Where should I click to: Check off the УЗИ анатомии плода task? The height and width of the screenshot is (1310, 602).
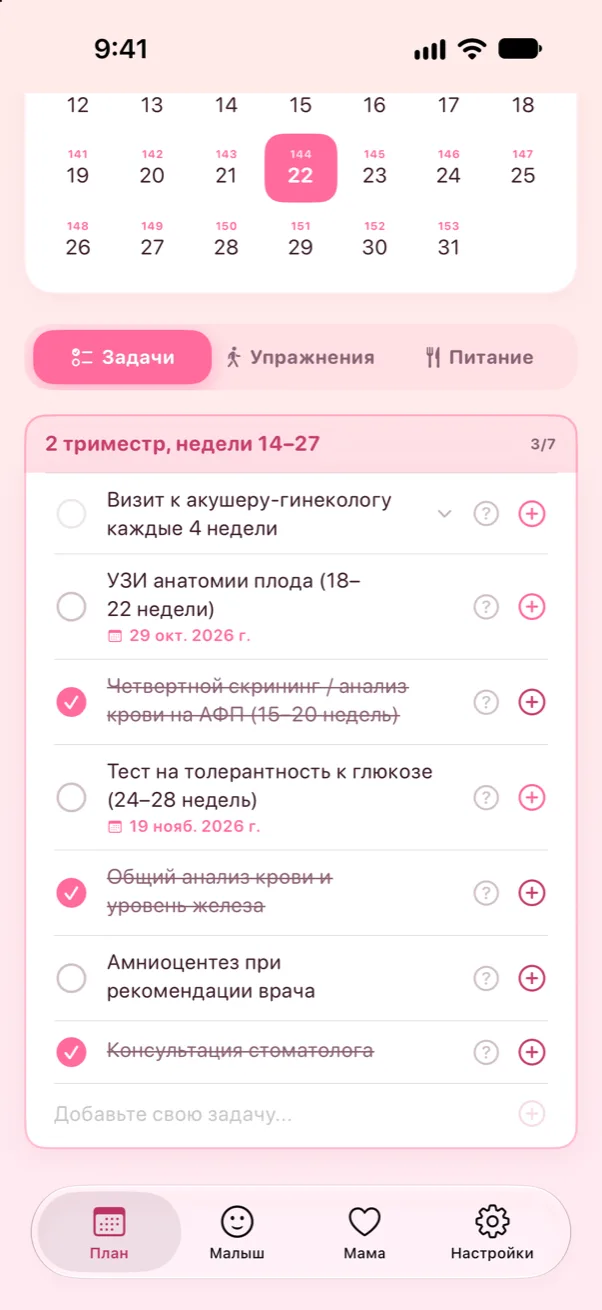coord(71,606)
